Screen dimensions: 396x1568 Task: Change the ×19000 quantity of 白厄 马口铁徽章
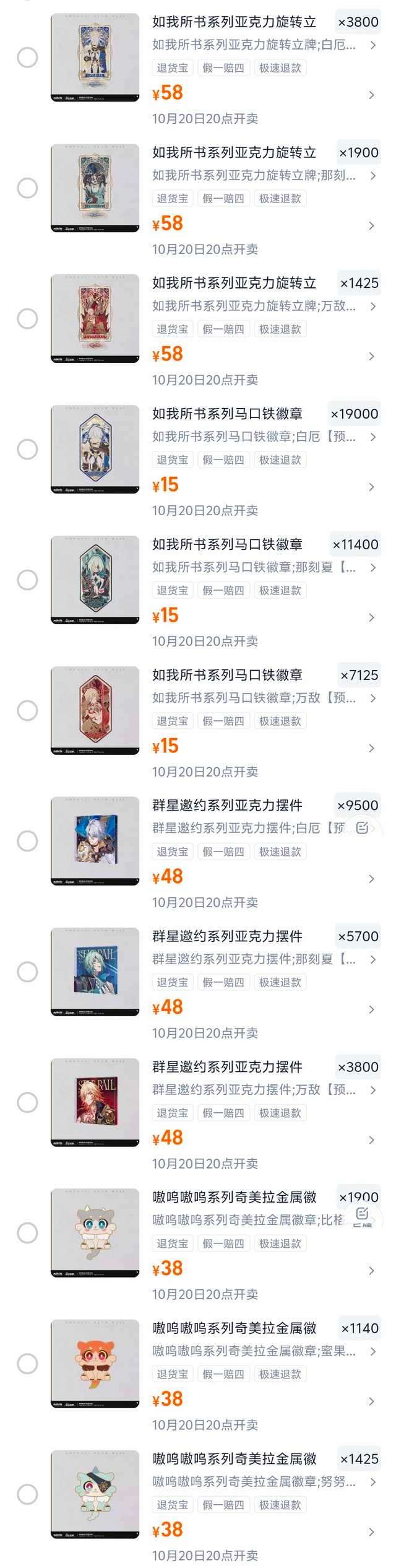point(353,414)
